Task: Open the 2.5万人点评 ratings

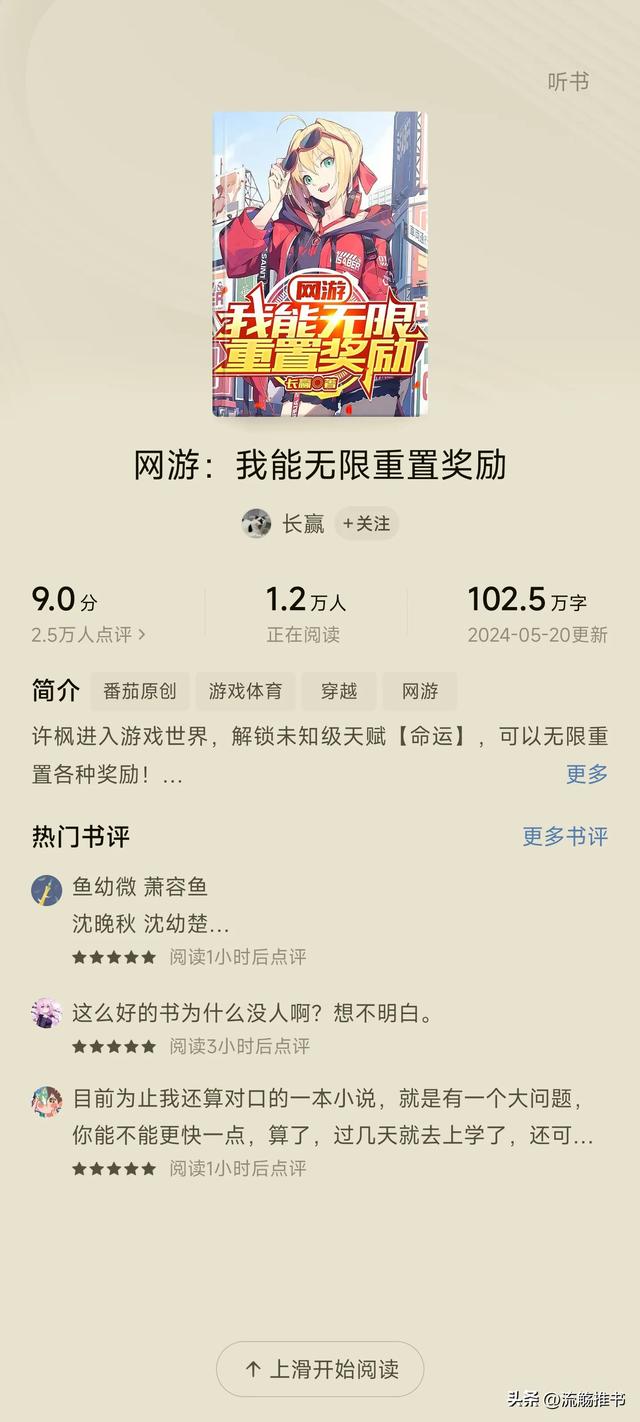Action: tap(88, 634)
